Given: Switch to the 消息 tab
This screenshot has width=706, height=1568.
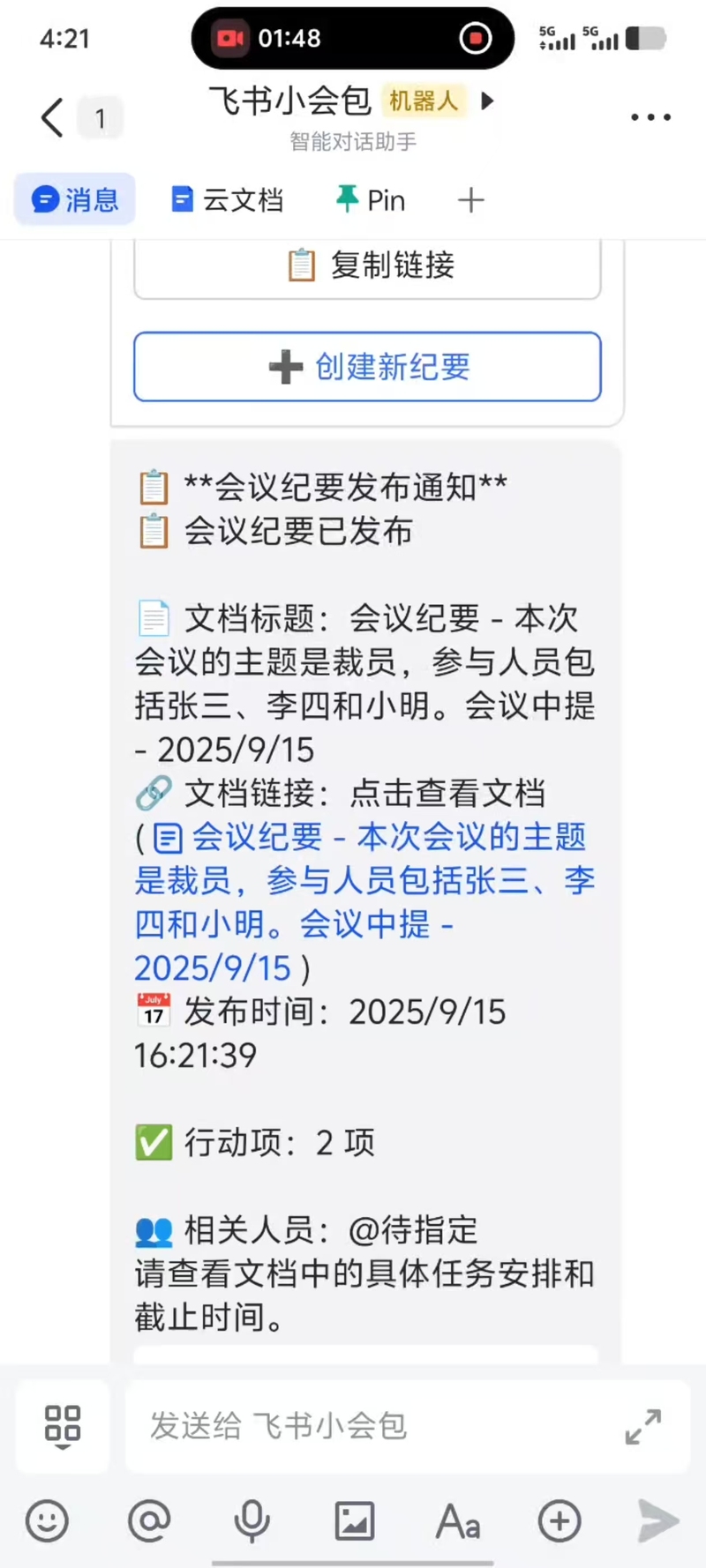Looking at the screenshot, I should coord(75,200).
